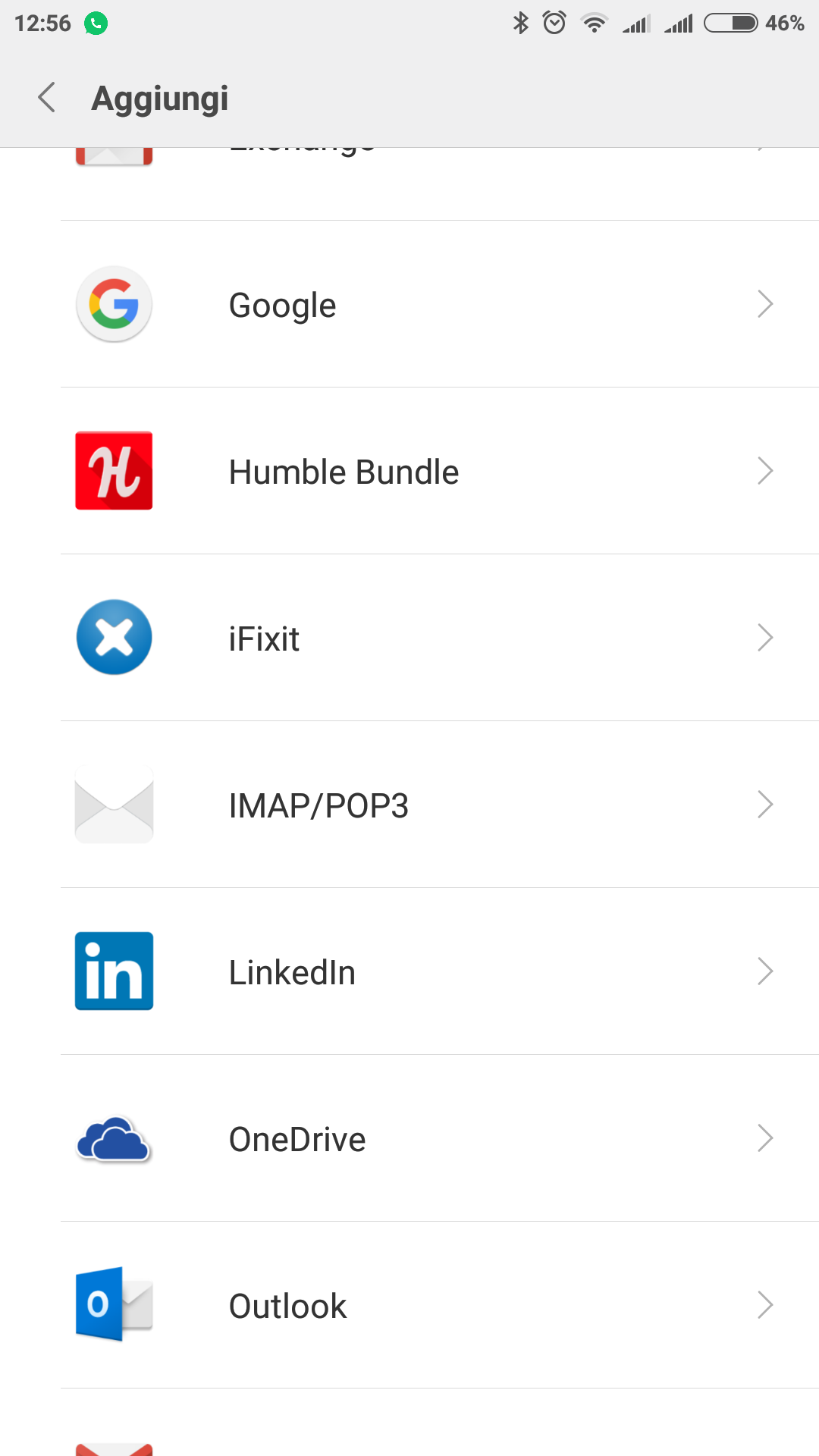Go back from the Aggiungi screen

click(x=47, y=98)
